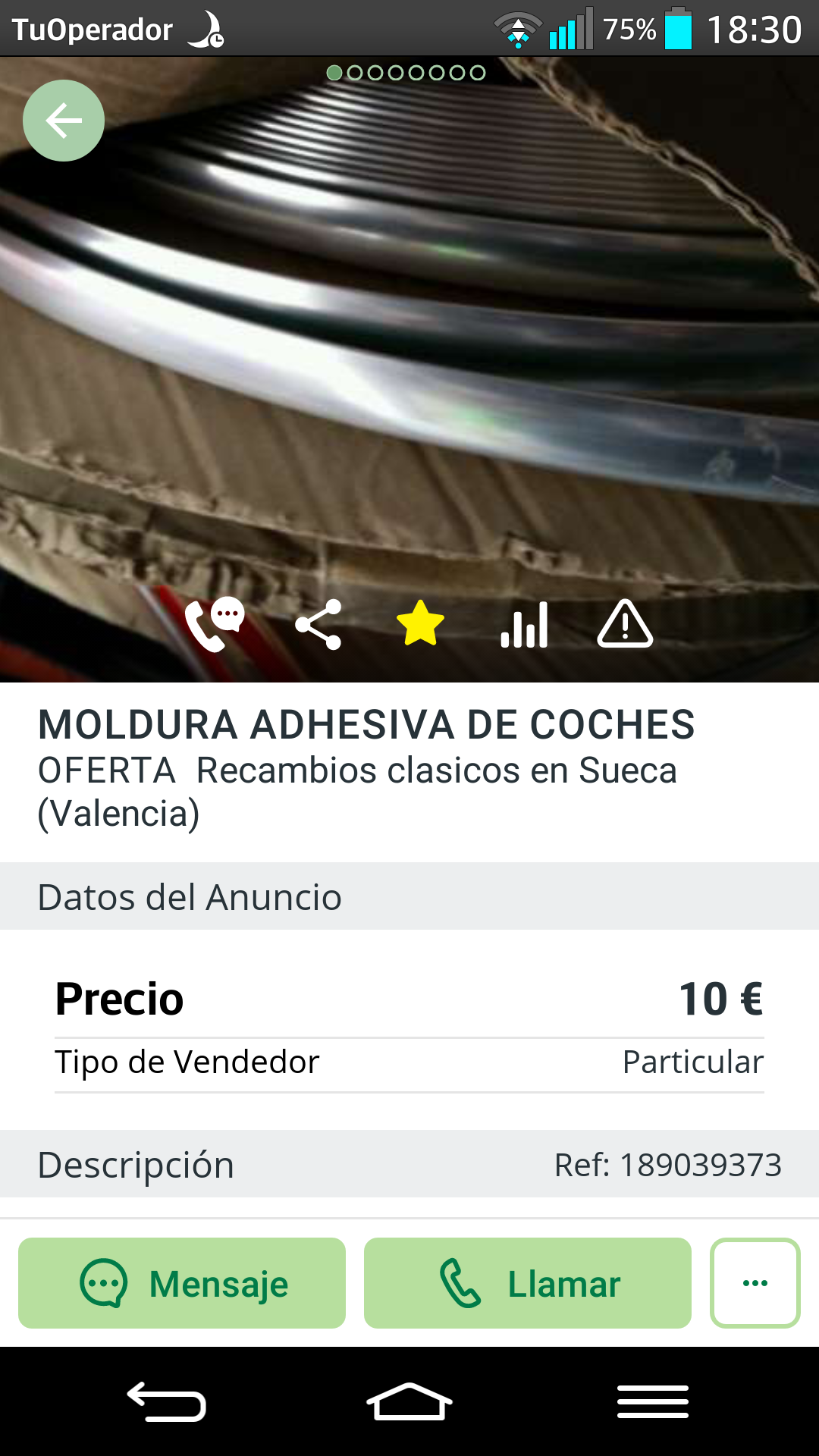This screenshot has height=1456, width=819.
Task: Report this ad with the warning icon
Action: [625, 624]
